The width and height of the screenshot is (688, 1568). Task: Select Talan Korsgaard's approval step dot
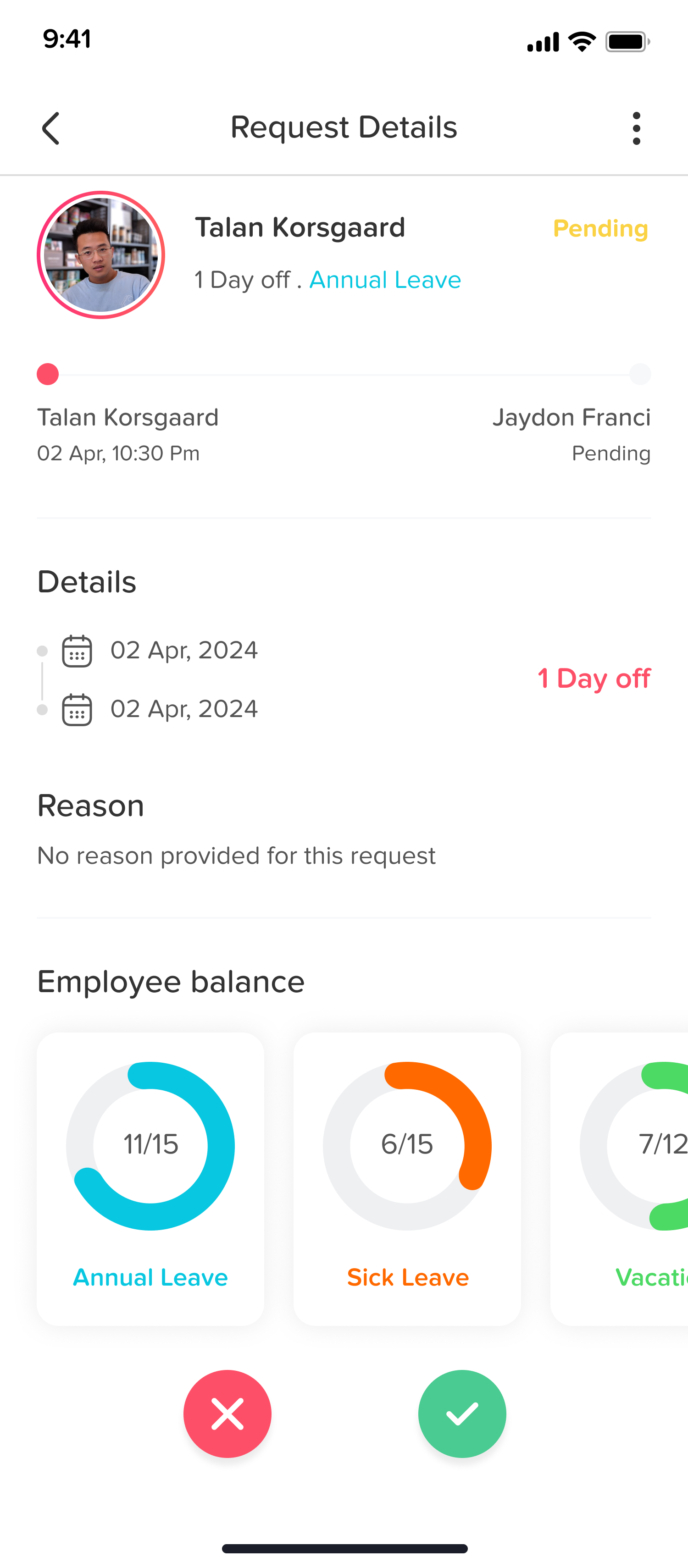click(48, 374)
